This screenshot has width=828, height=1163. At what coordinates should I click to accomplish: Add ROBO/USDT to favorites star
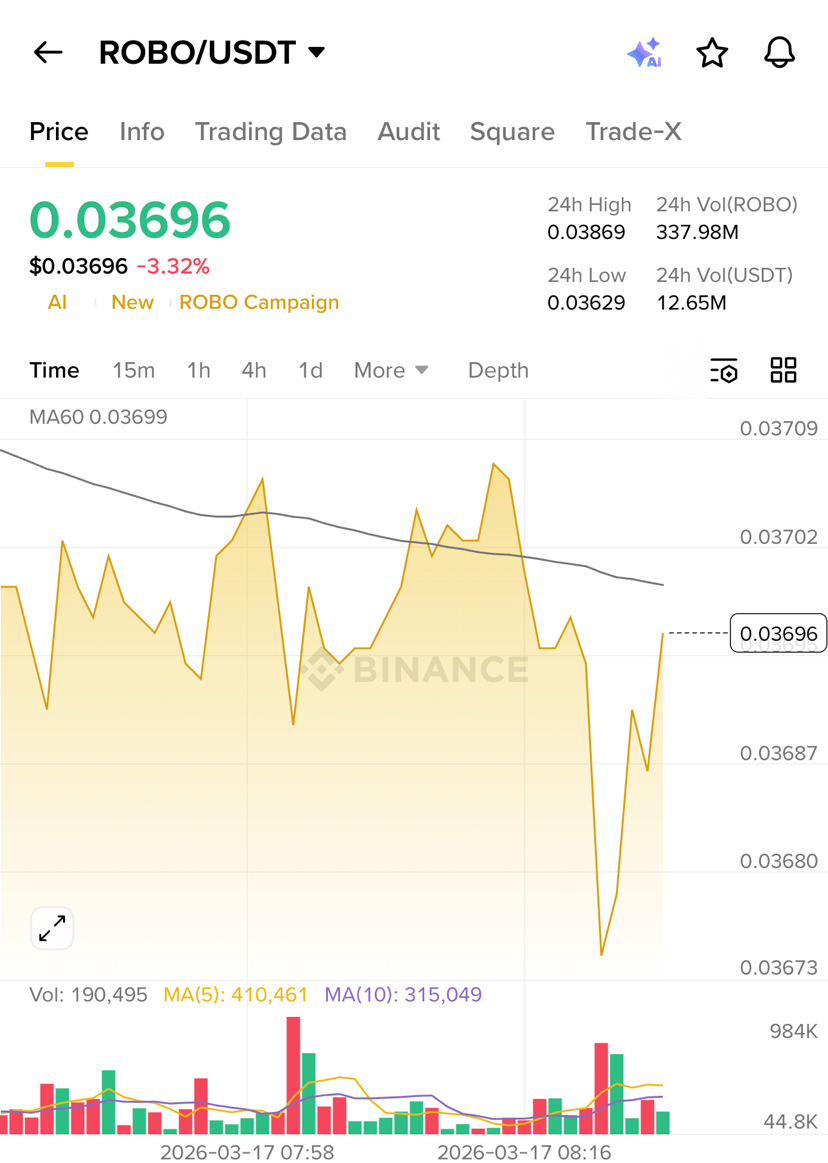click(x=712, y=53)
